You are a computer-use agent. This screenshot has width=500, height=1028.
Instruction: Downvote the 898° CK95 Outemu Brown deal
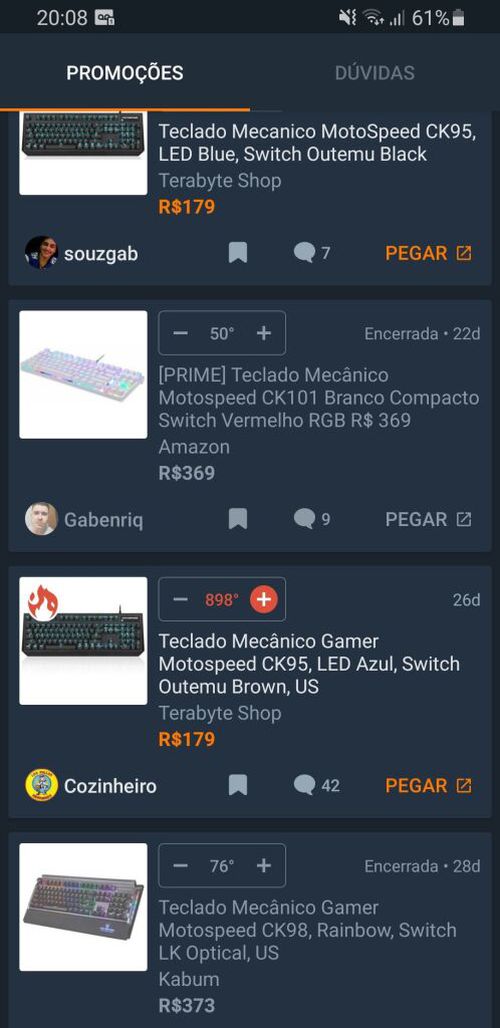[x=180, y=600]
